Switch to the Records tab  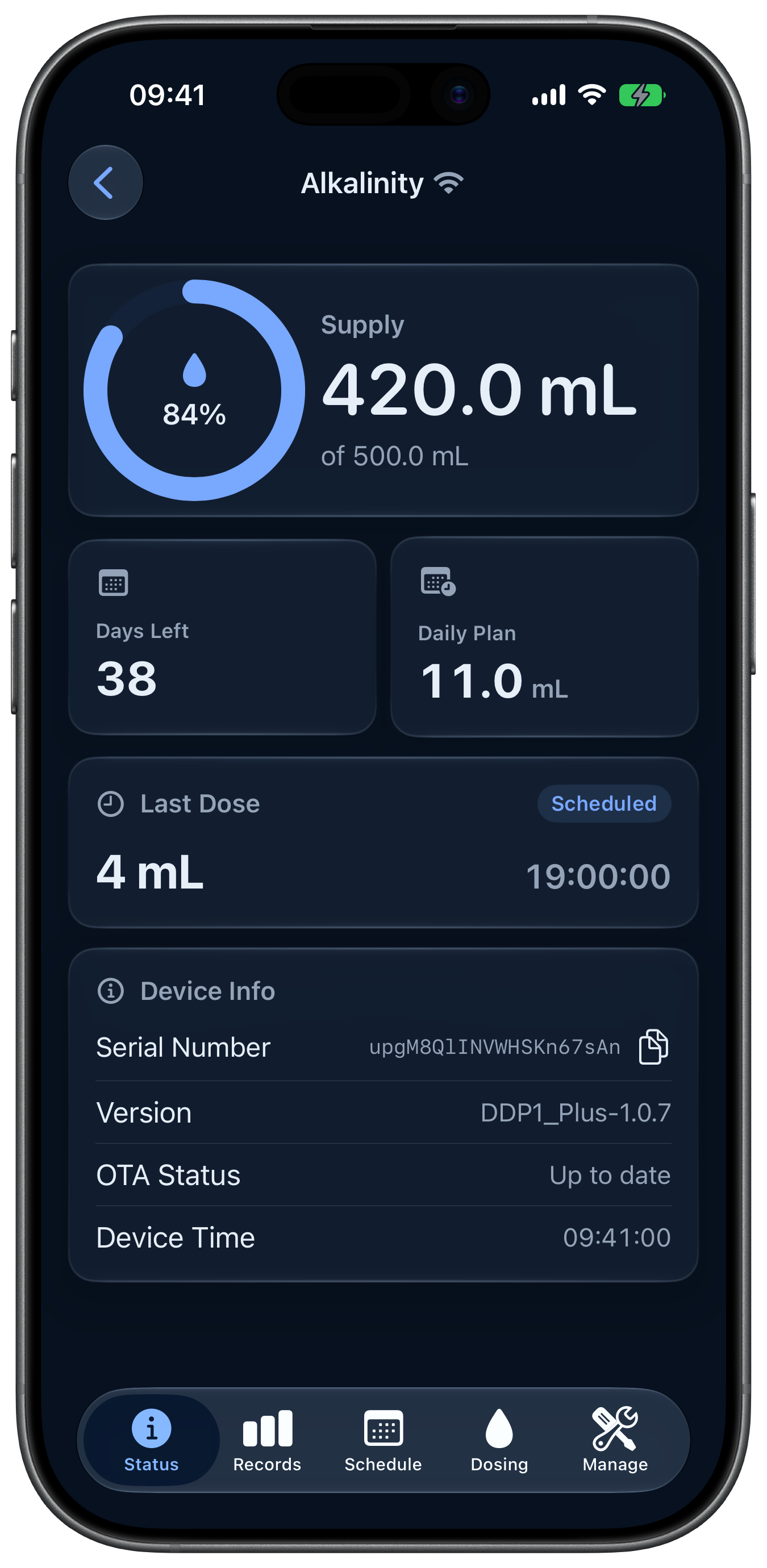(267, 1440)
